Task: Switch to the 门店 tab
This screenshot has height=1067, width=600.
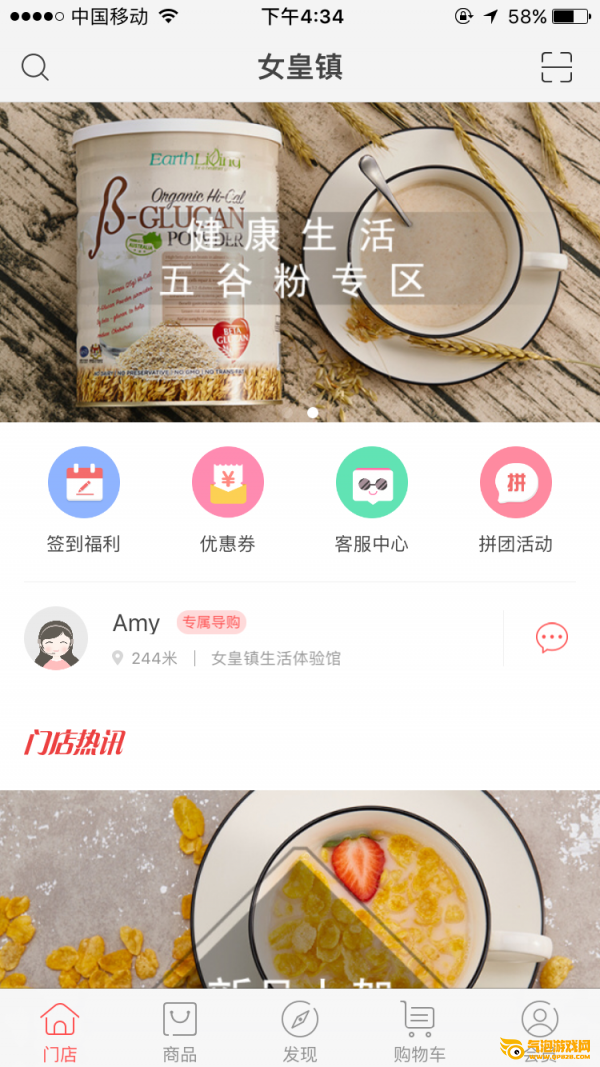Action: pos(60,1030)
